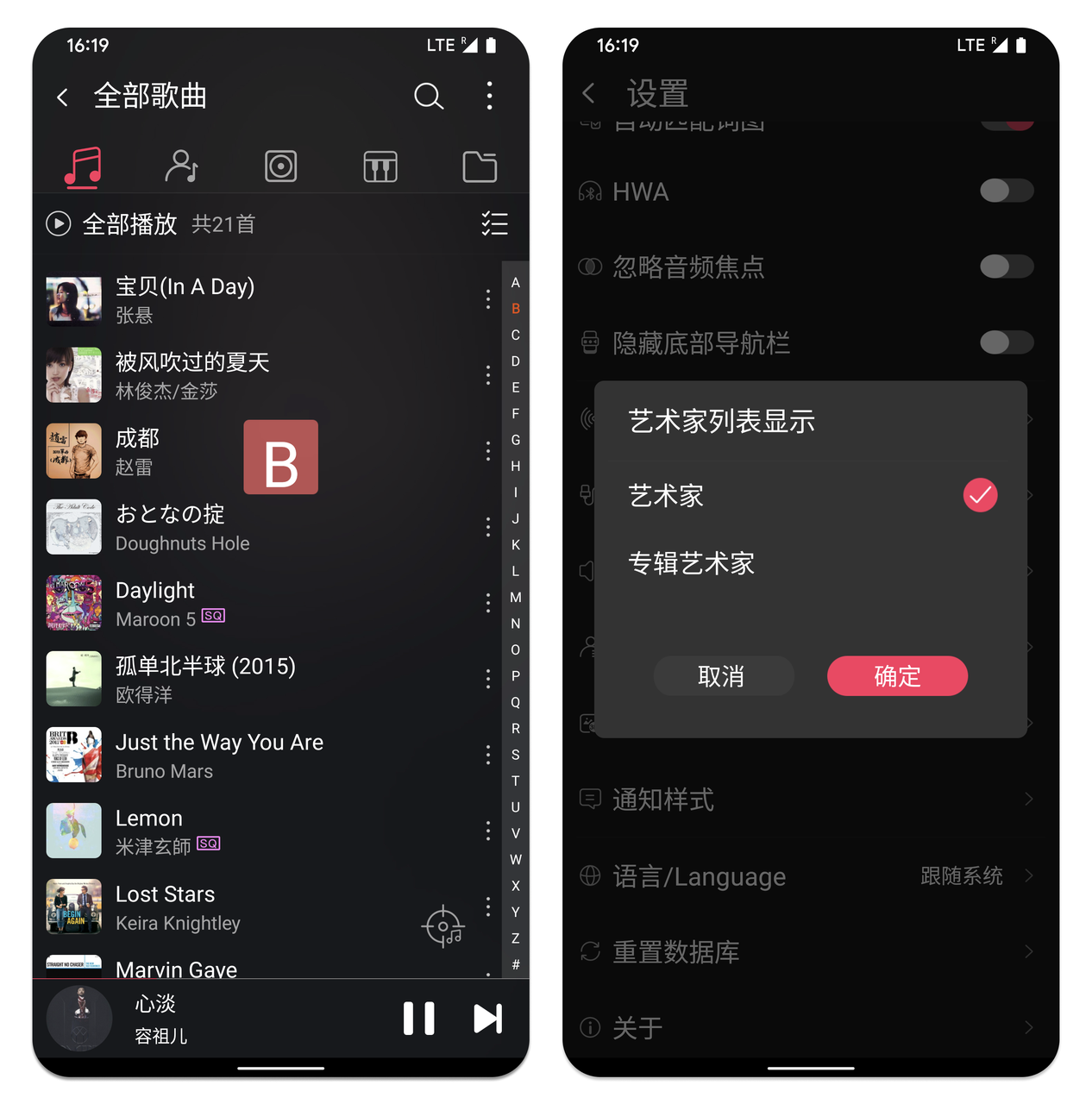Play the song Daylight by Maroon 5
The width and height of the screenshot is (1092, 1104).
click(x=259, y=603)
